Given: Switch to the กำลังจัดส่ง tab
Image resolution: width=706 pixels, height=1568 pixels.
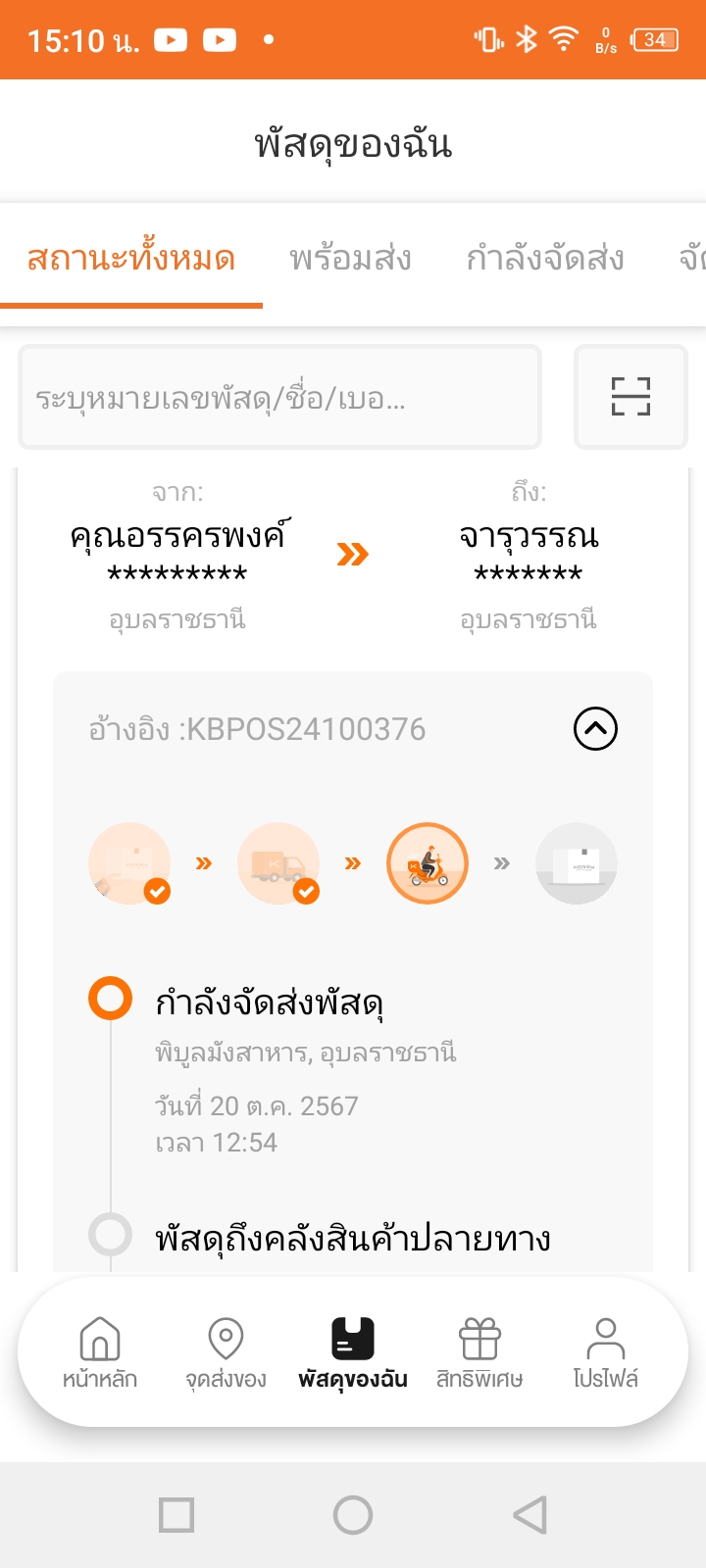Looking at the screenshot, I should coord(545,259).
